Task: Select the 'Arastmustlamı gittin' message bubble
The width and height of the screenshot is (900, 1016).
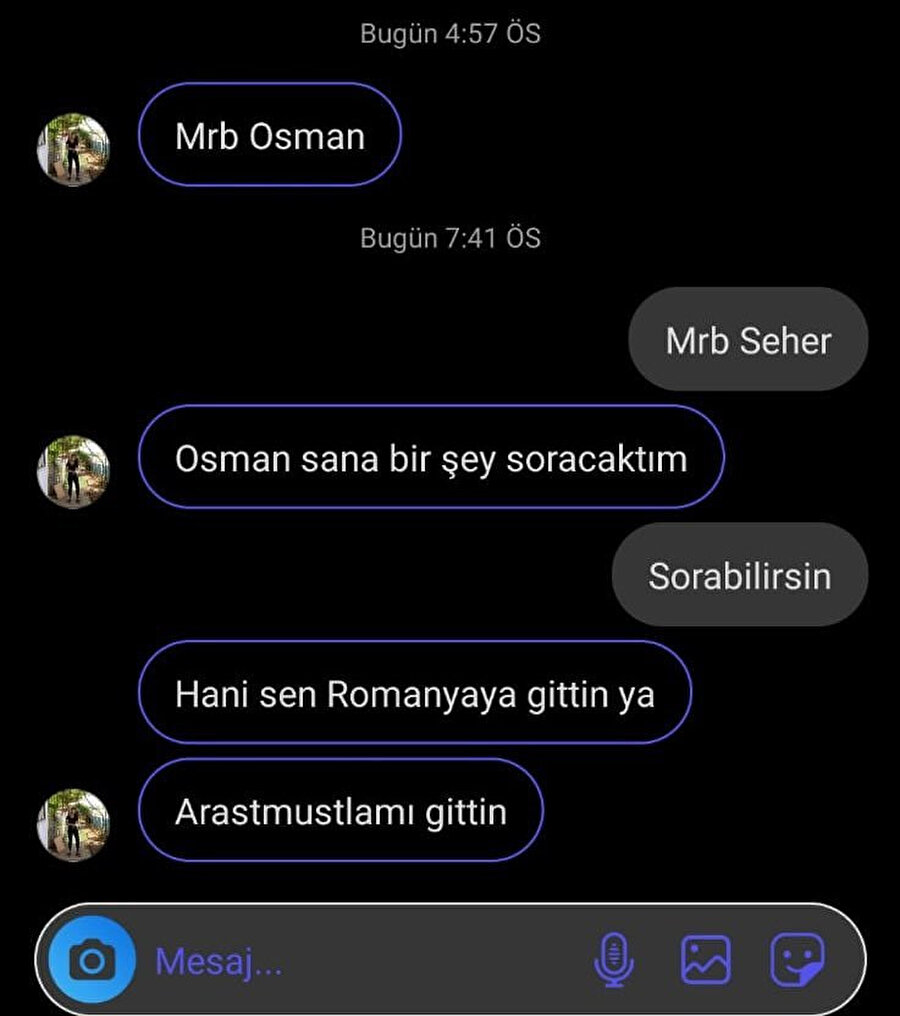Action: click(x=342, y=812)
